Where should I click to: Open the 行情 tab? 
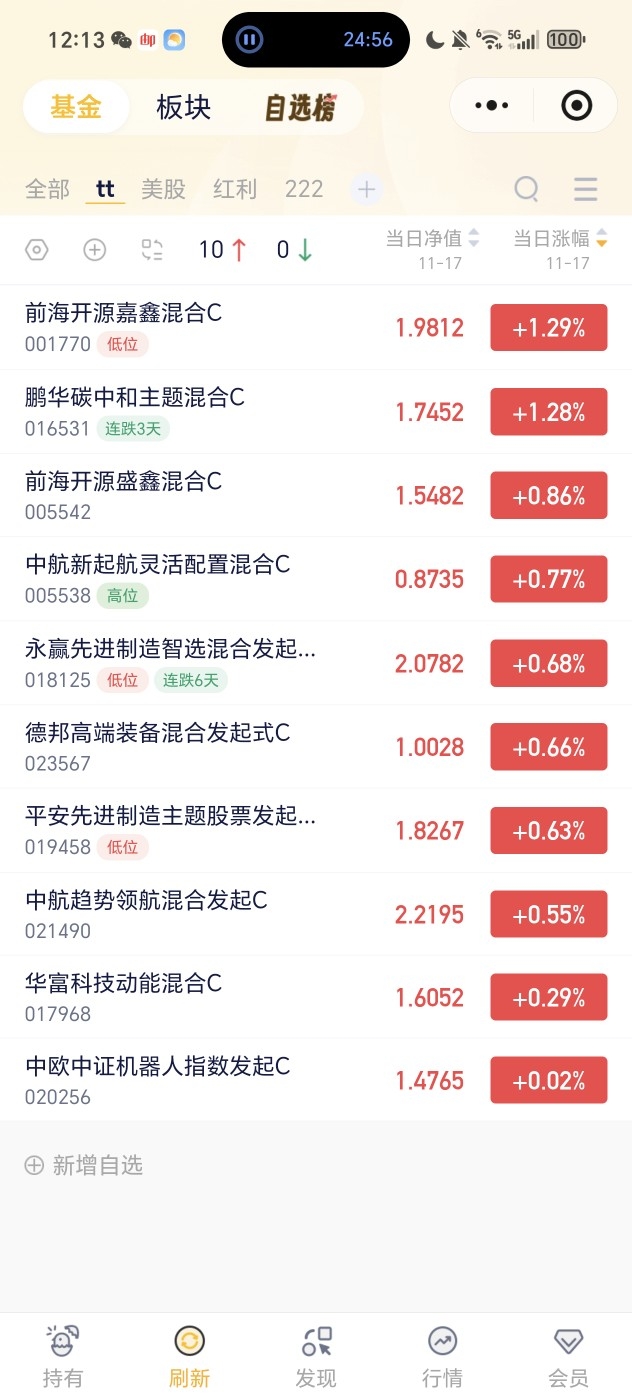coord(442,1356)
